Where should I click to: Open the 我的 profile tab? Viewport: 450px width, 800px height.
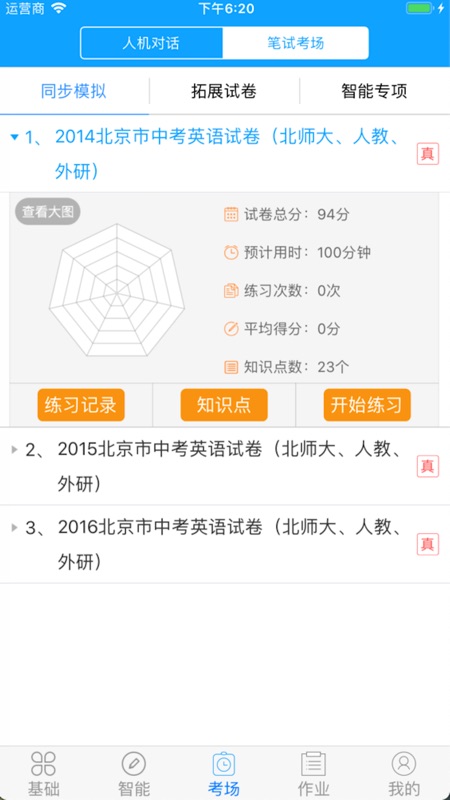[404, 773]
